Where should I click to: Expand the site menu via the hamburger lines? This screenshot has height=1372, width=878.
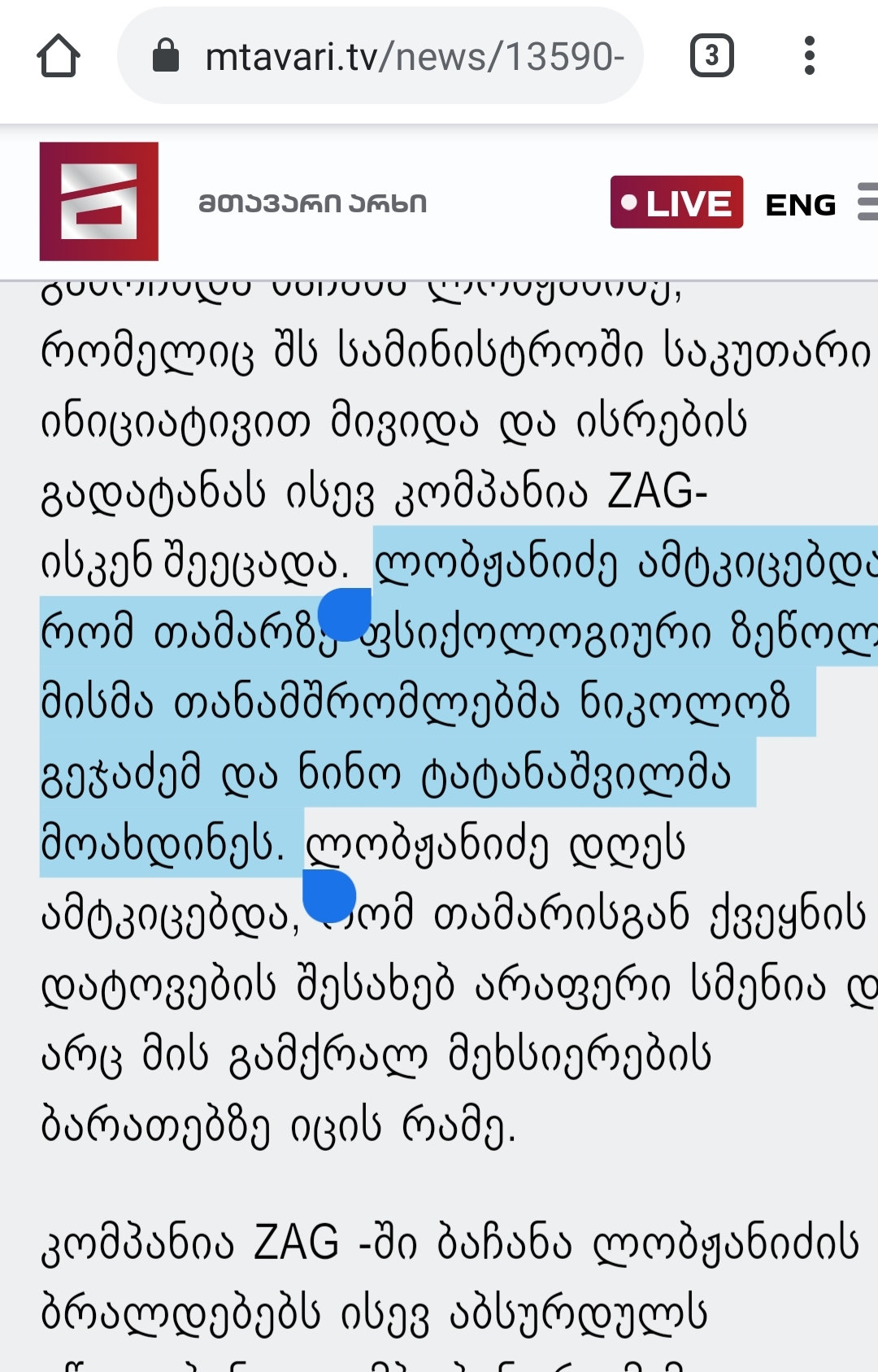(x=868, y=203)
